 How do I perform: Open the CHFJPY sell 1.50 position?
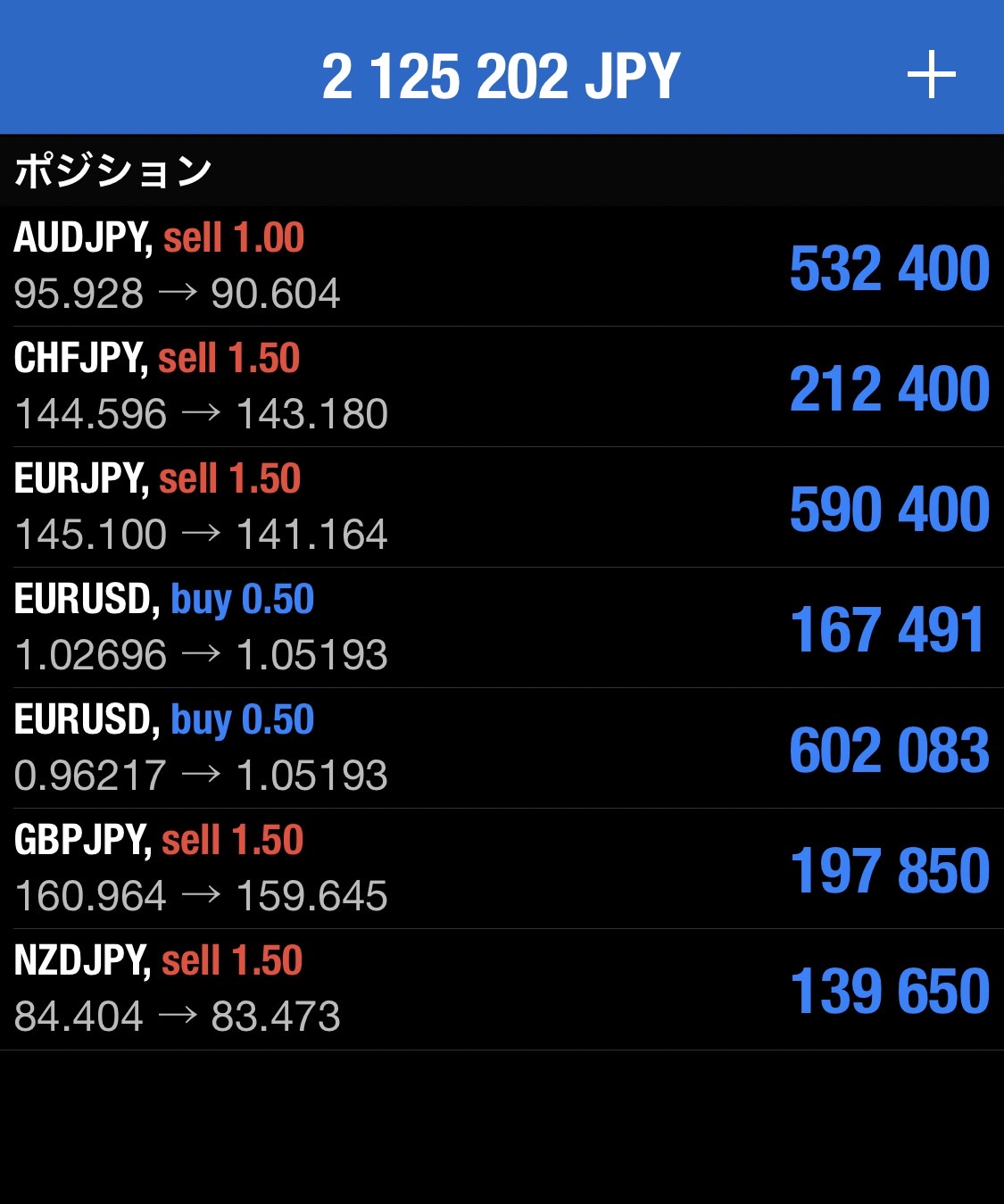[x=500, y=386]
